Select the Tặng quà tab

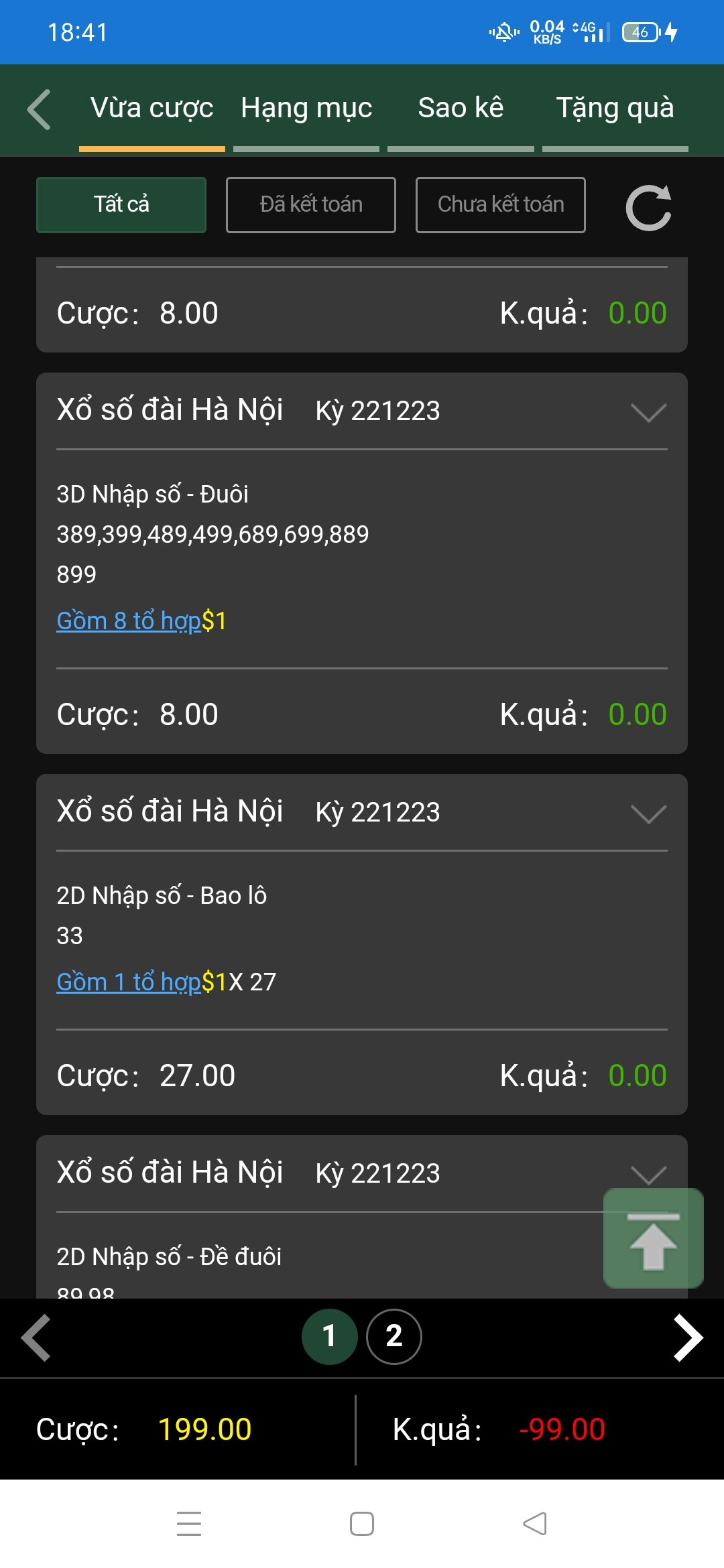coord(615,109)
